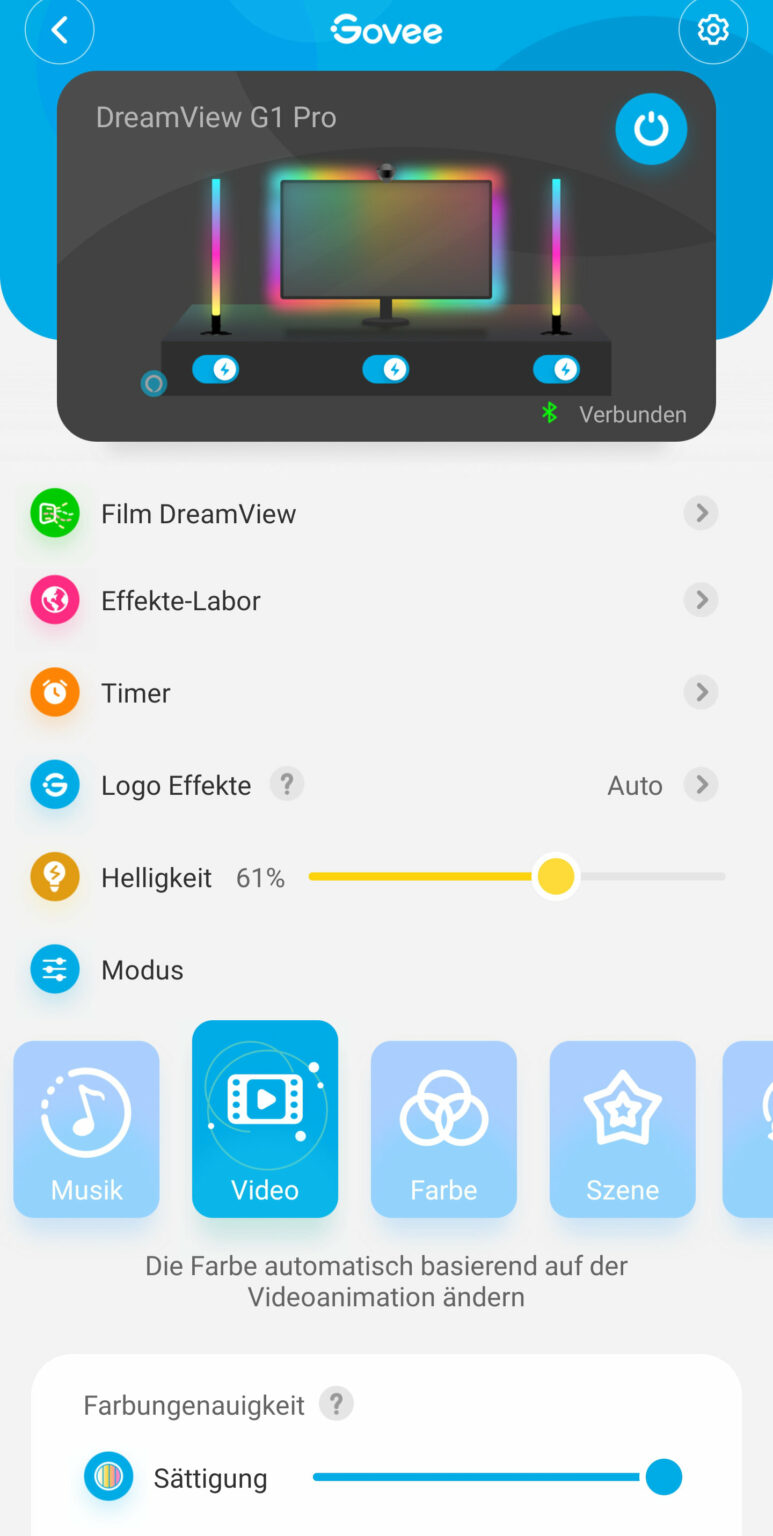Select the Video mode
The height and width of the screenshot is (1536, 773).
(x=265, y=1119)
